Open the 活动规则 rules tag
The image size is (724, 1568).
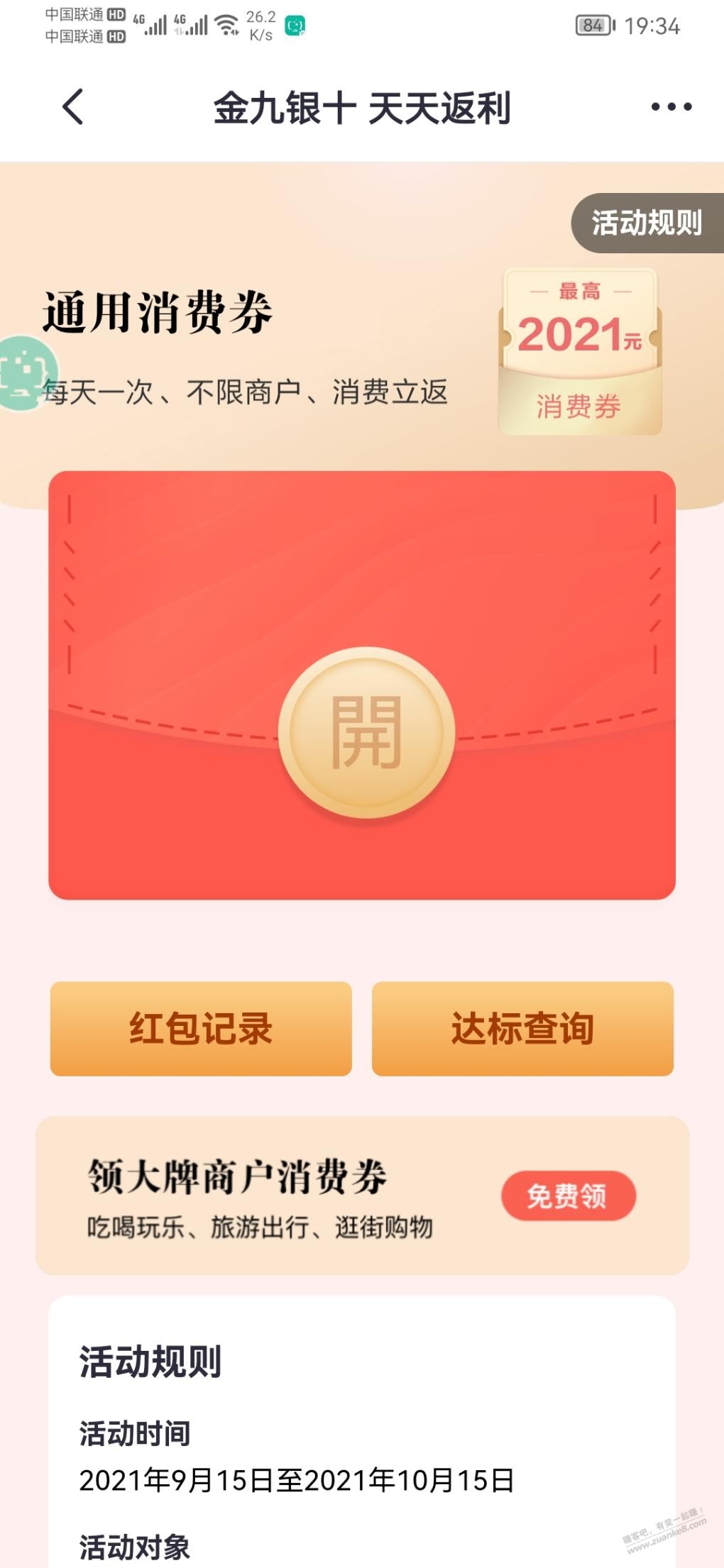coord(647,223)
